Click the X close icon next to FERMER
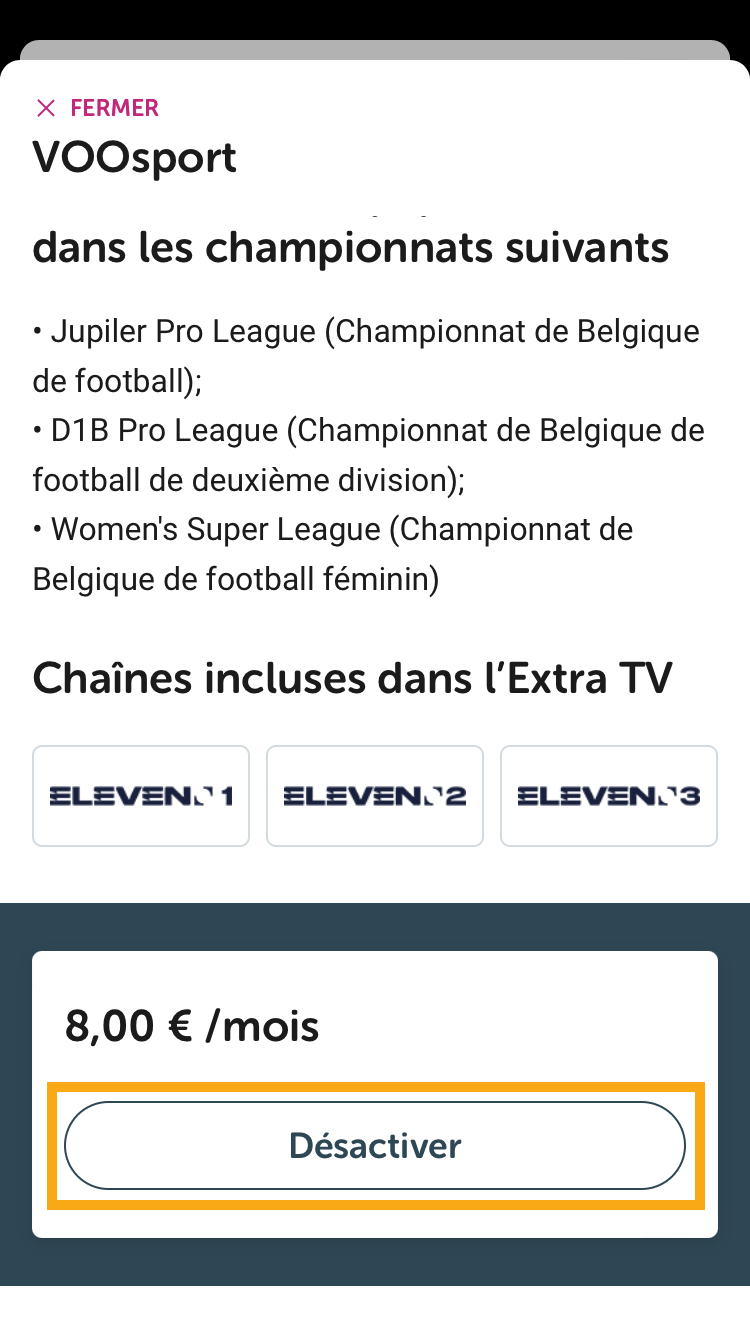This screenshot has width=750, height=1334. (x=46, y=107)
